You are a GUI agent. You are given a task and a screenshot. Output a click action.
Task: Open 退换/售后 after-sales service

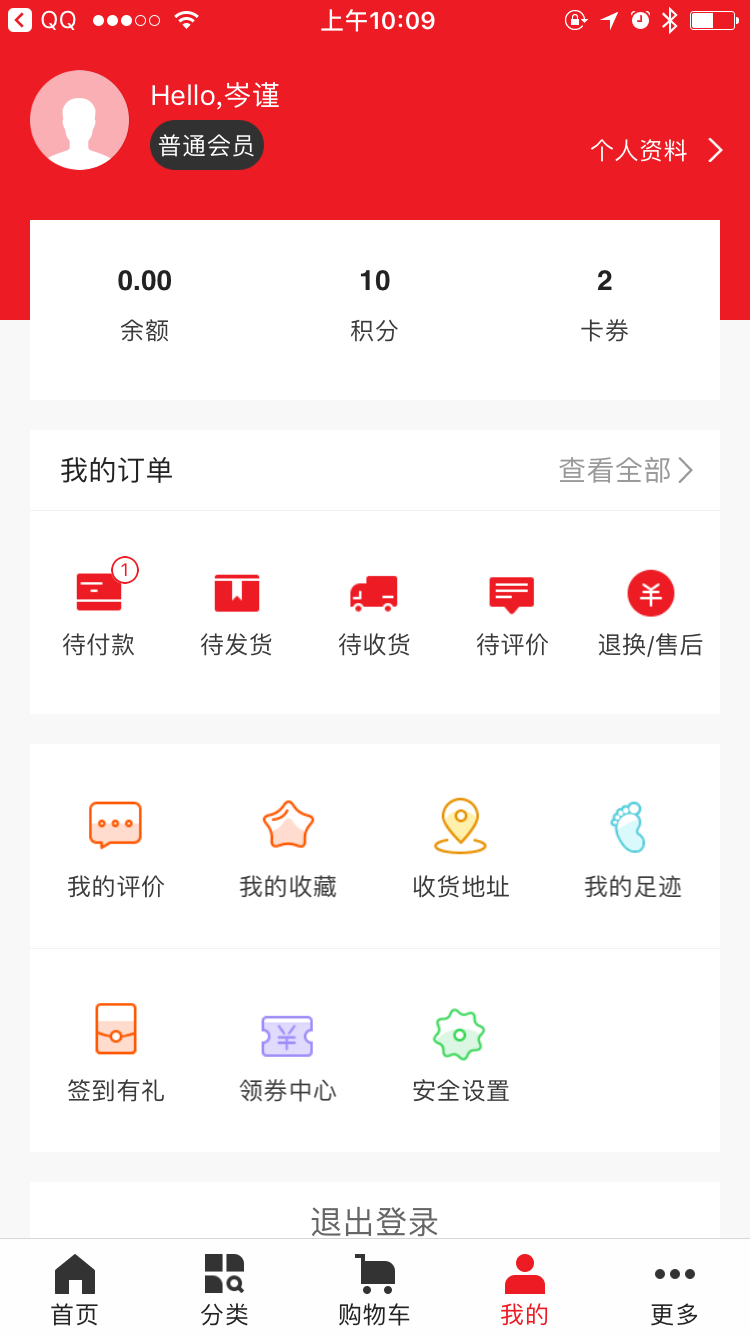click(x=651, y=614)
